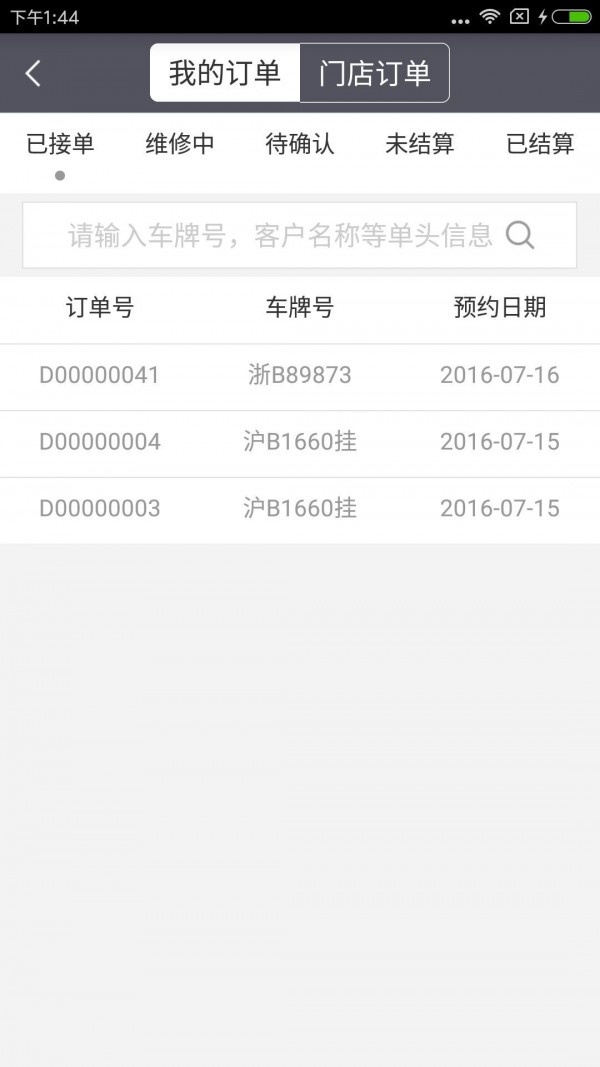
Task: Open order D00000004
Action: pos(300,444)
